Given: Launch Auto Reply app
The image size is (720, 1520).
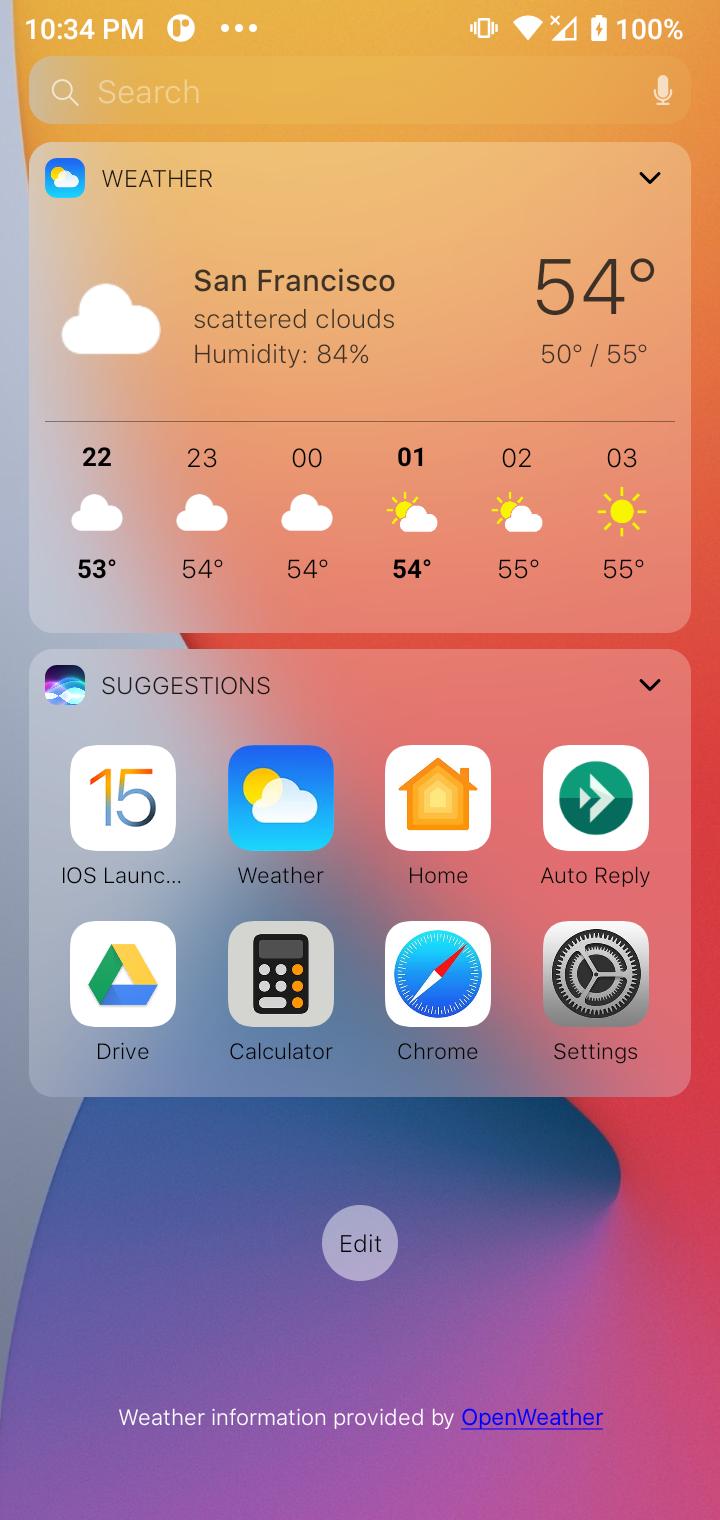Looking at the screenshot, I should coord(595,798).
